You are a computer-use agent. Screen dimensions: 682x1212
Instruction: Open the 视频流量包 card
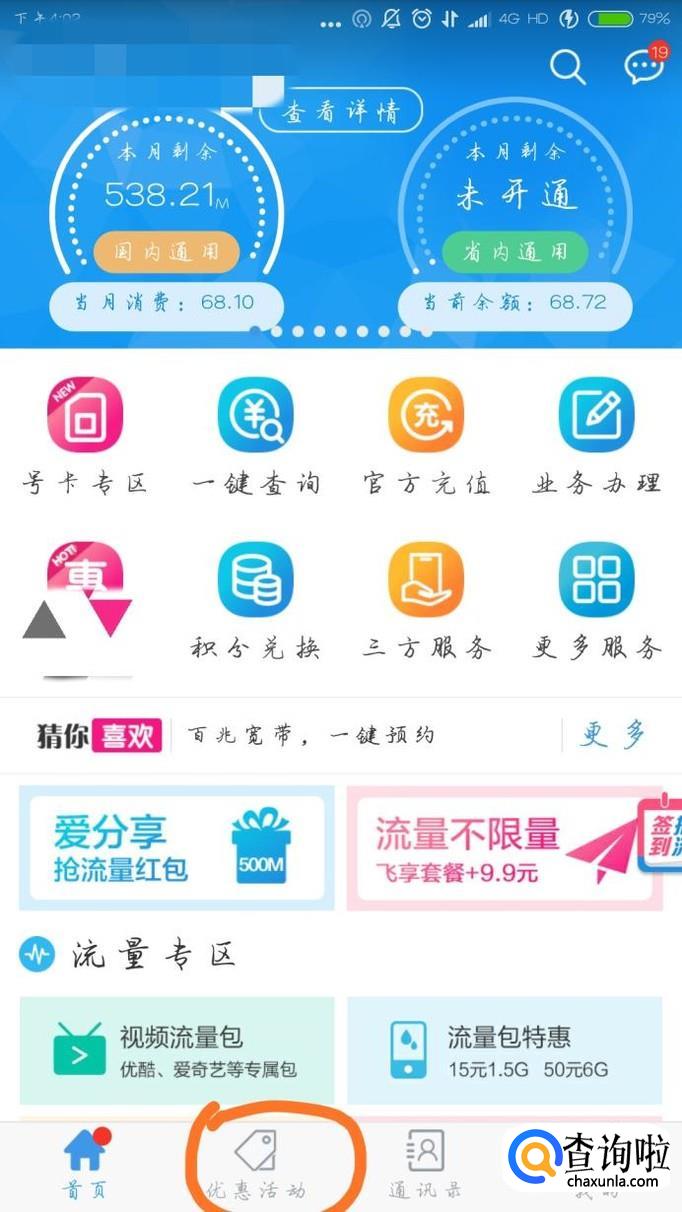click(177, 1050)
